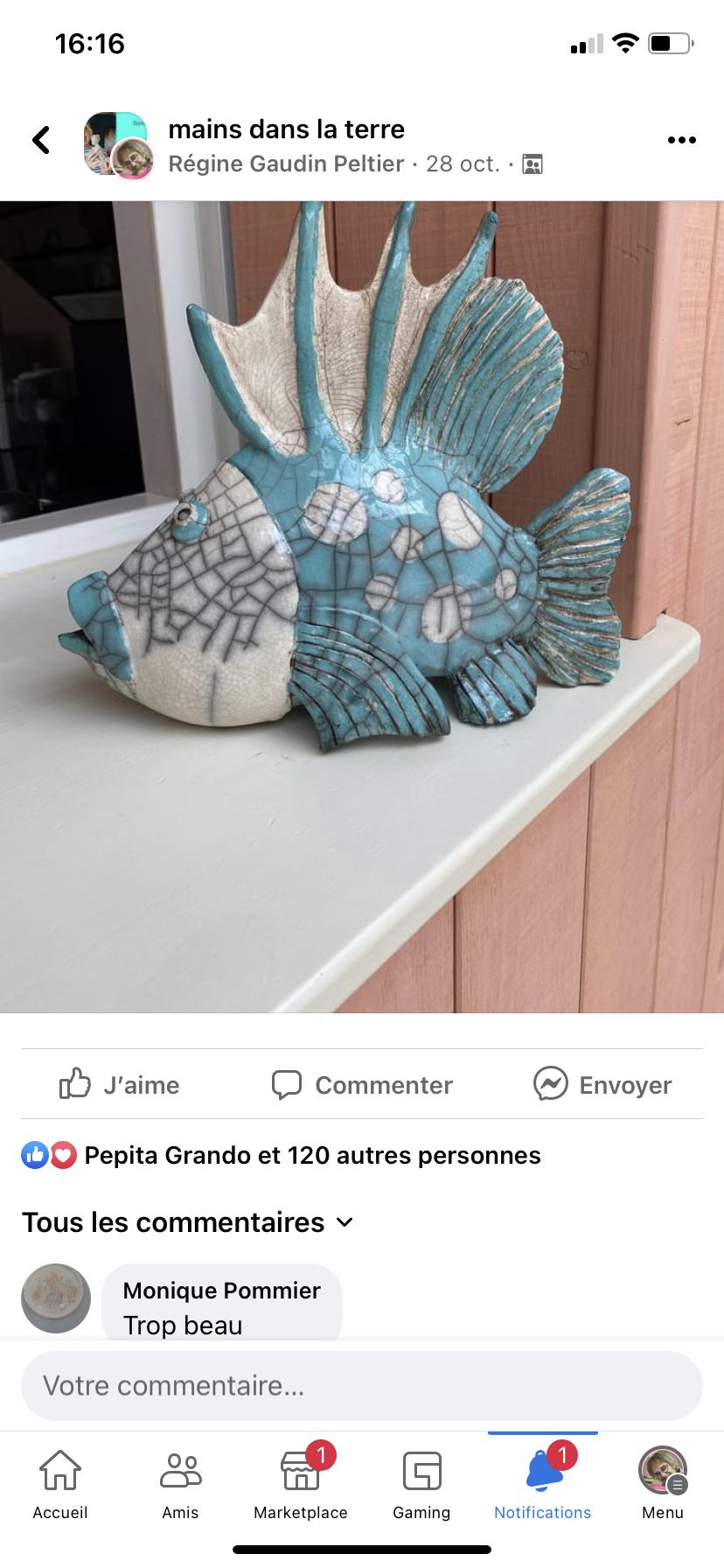Open the Marketplace tab
The width and height of the screenshot is (724, 1568).
(301, 1485)
